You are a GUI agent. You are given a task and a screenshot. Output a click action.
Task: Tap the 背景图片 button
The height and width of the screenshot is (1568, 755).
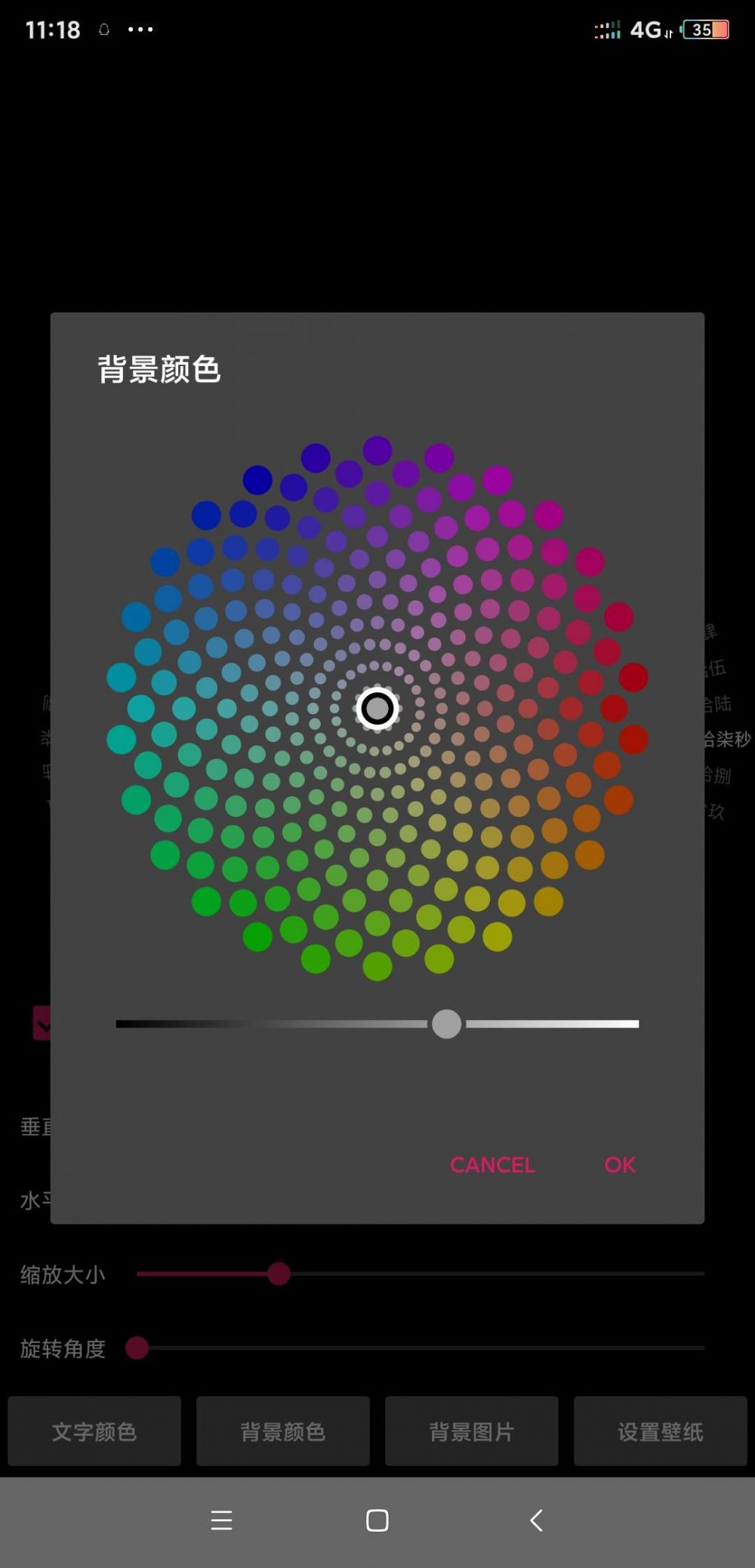point(471,1431)
